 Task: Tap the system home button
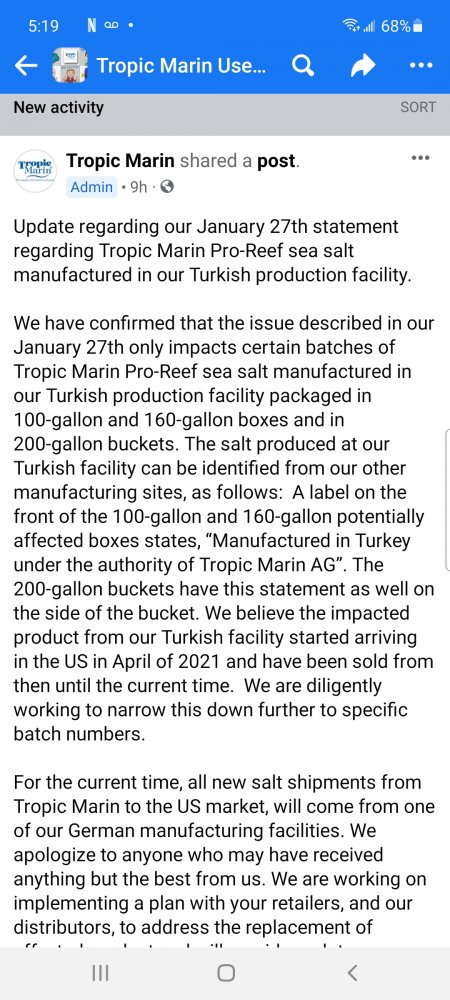coord(225,973)
